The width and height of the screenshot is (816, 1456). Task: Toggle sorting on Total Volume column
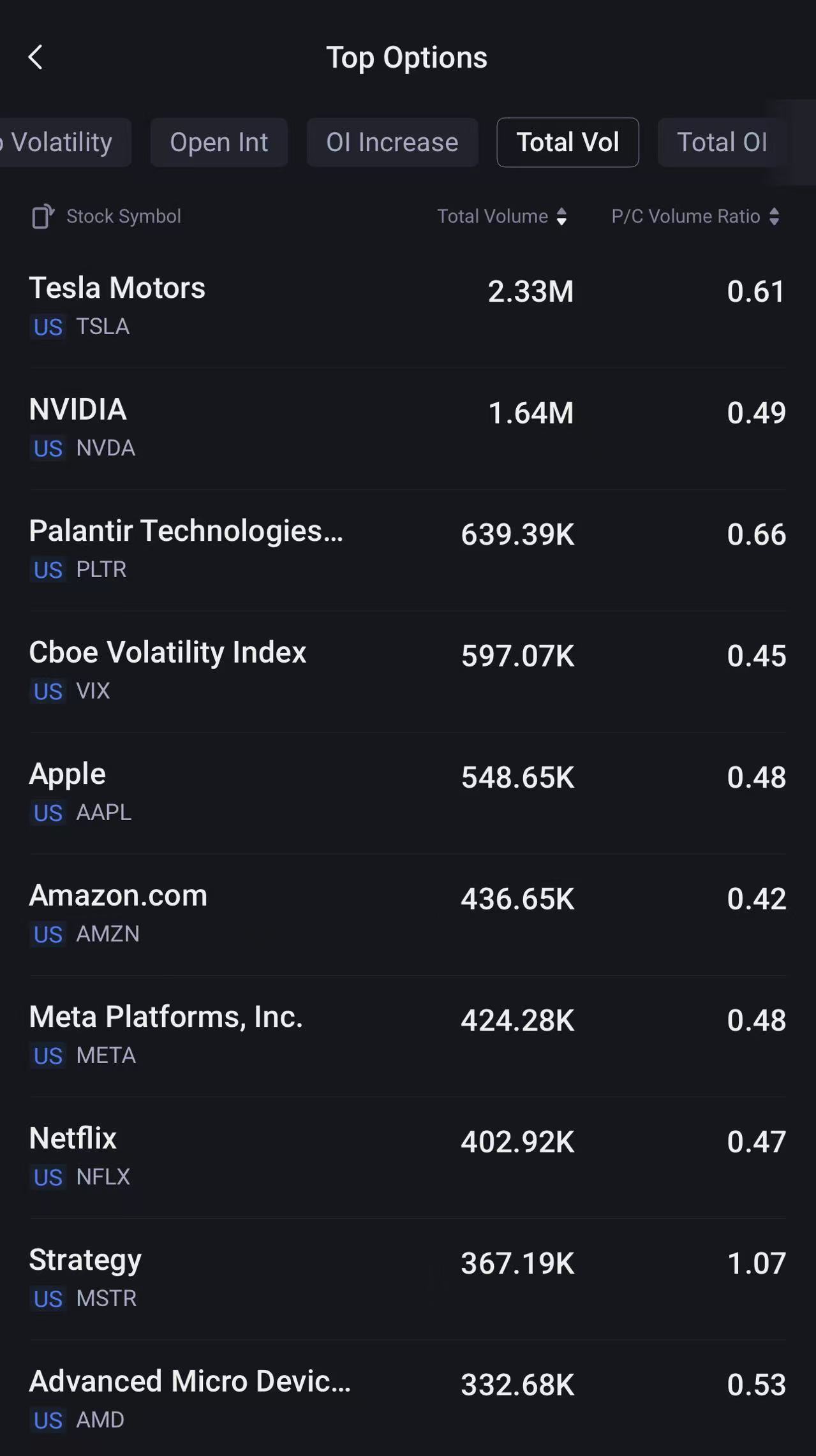pyautogui.click(x=561, y=216)
